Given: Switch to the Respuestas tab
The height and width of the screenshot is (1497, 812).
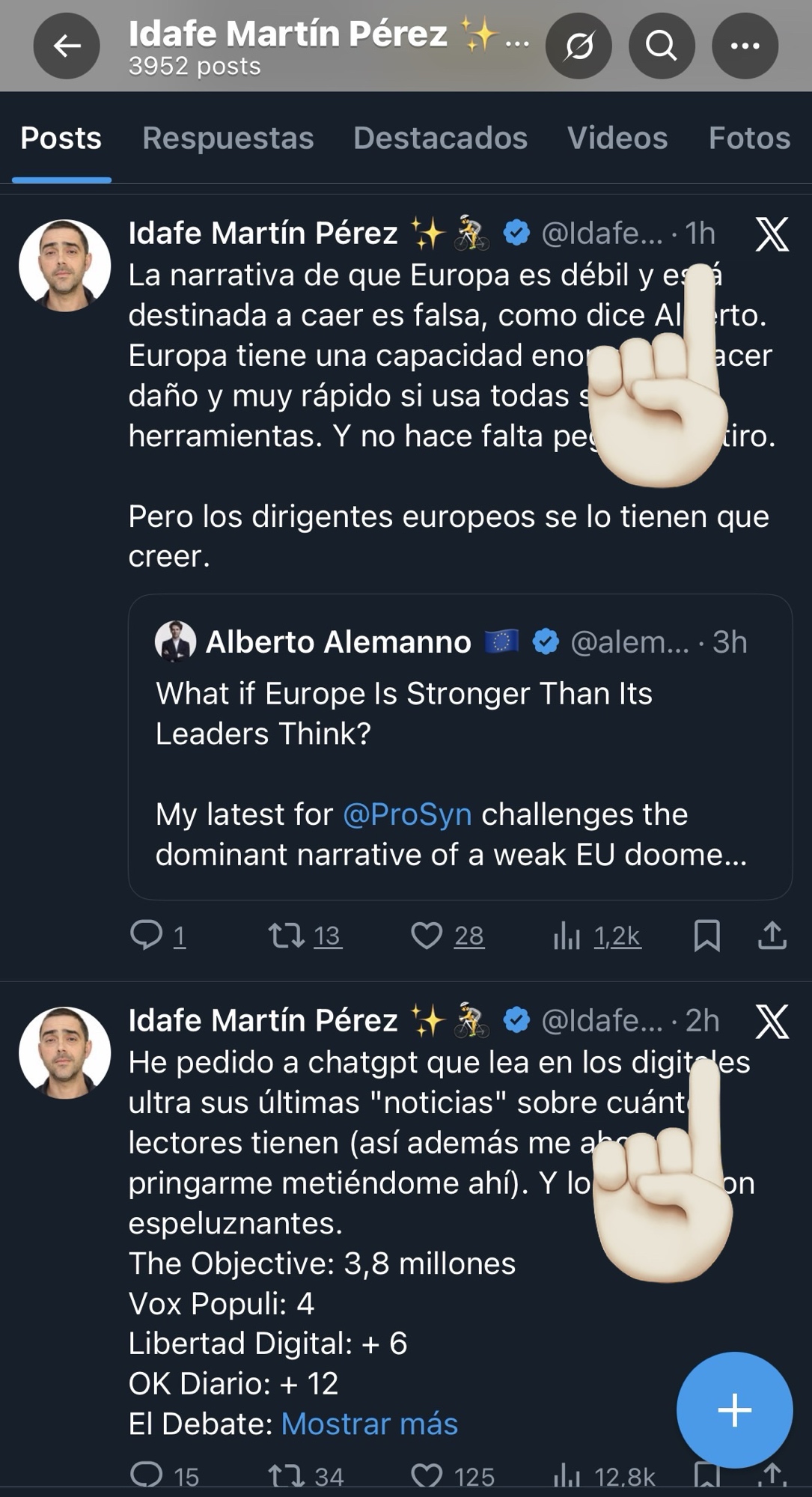Looking at the screenshot, I should point(228,138).
